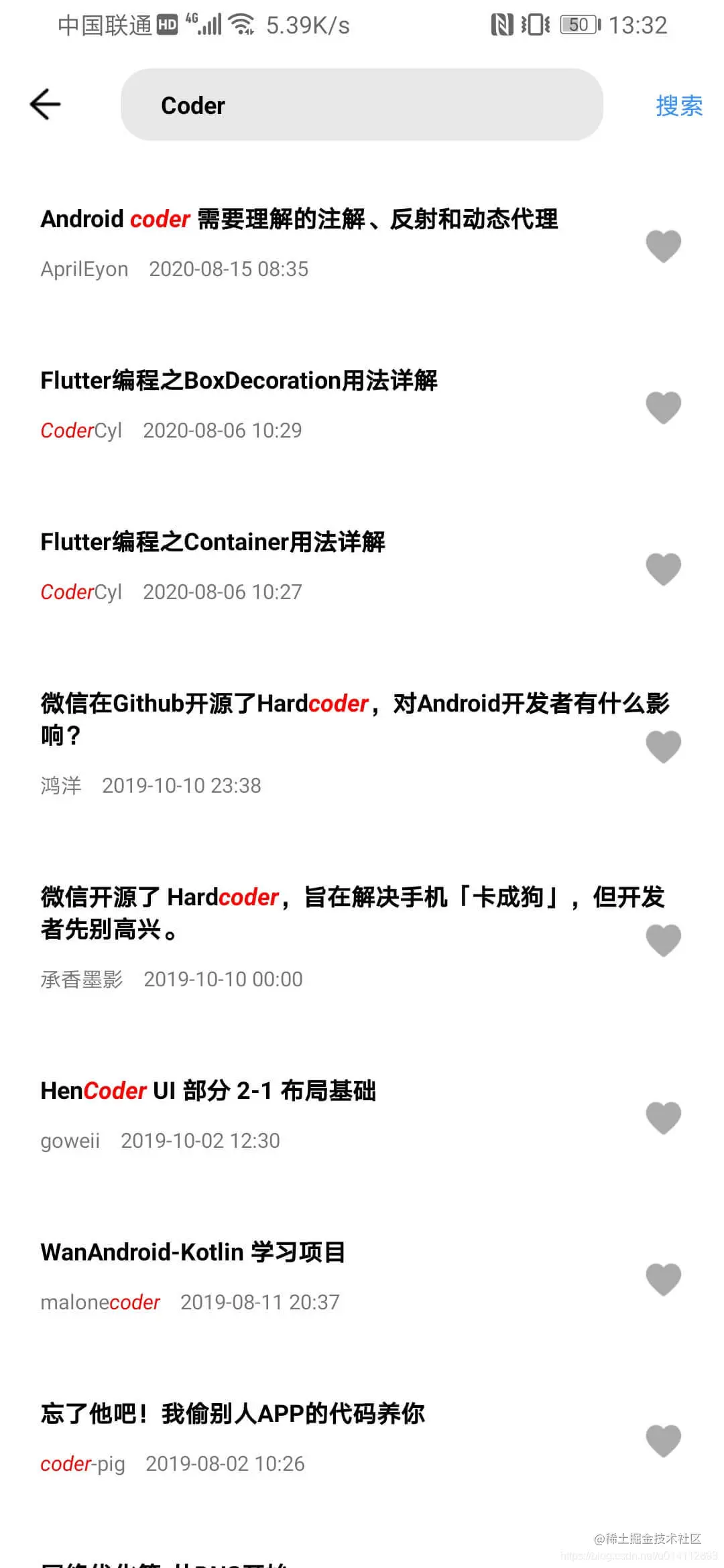Tap the search field containing Coder
724x1568 pixels.
click(x=362, y=105)
